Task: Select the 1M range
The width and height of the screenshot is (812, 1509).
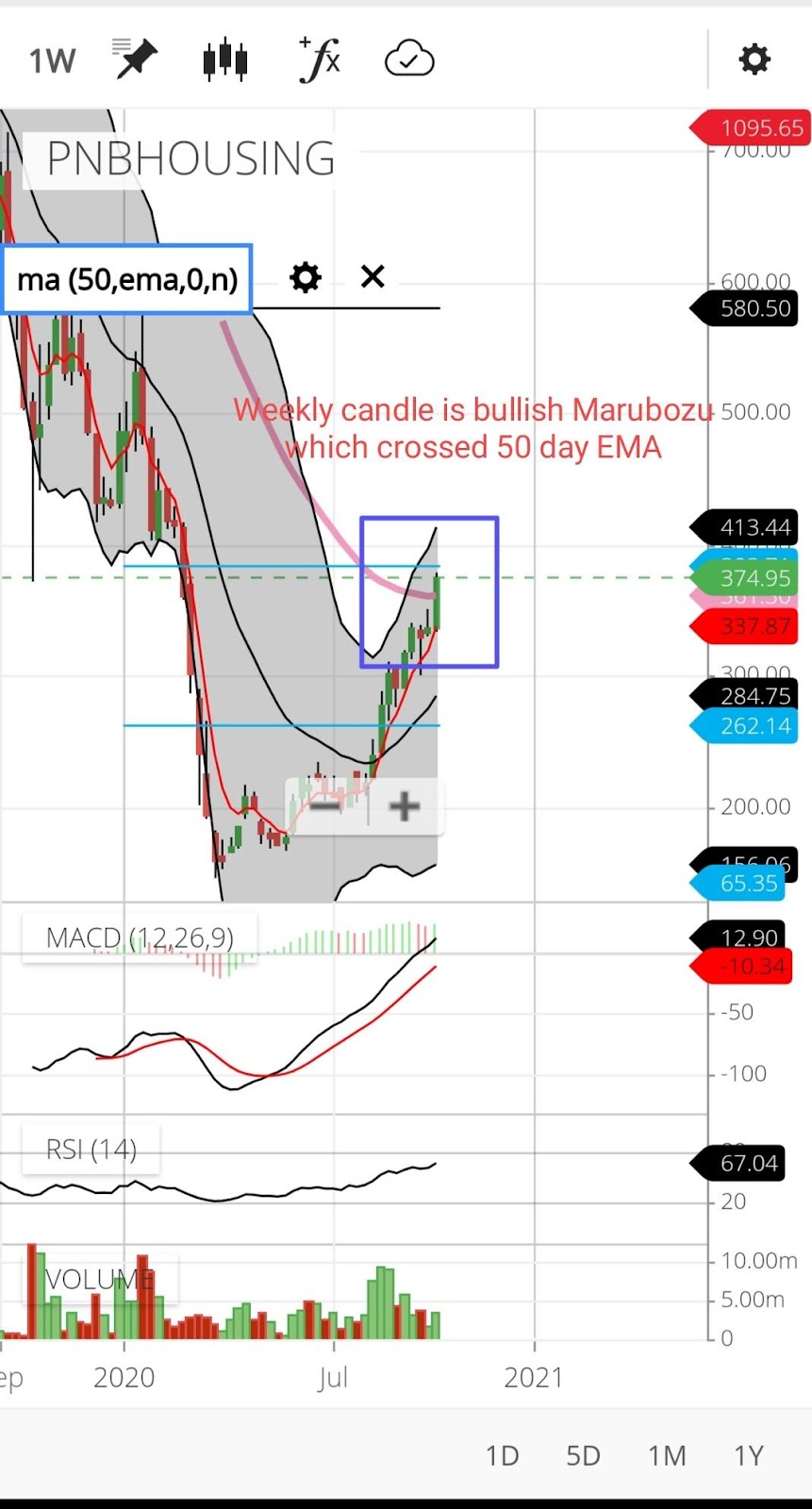Action: click(667, 1455)
